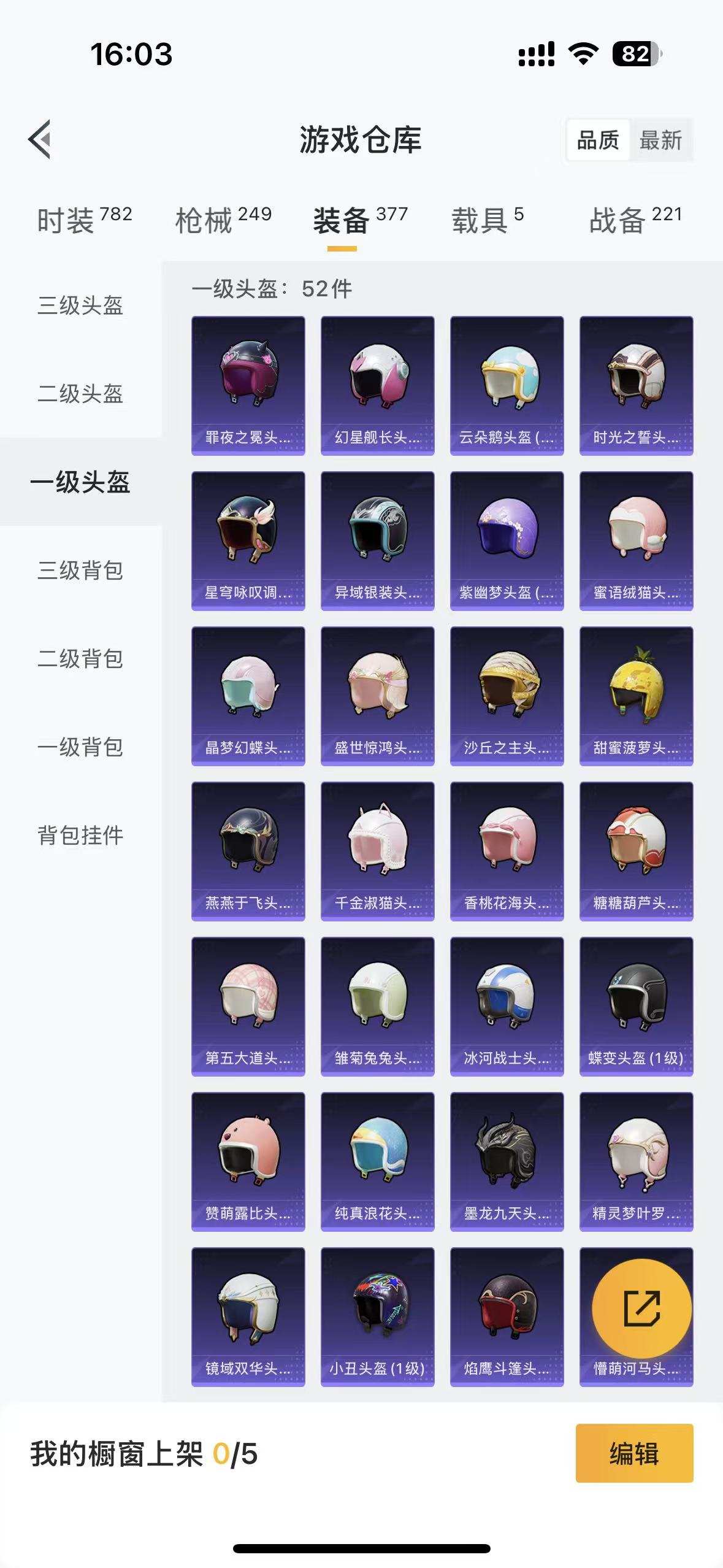Image resolution: width=723 pixels, height=1568 pixels.
Task: Tap the 编辑 button
Action: (634, 1453)
